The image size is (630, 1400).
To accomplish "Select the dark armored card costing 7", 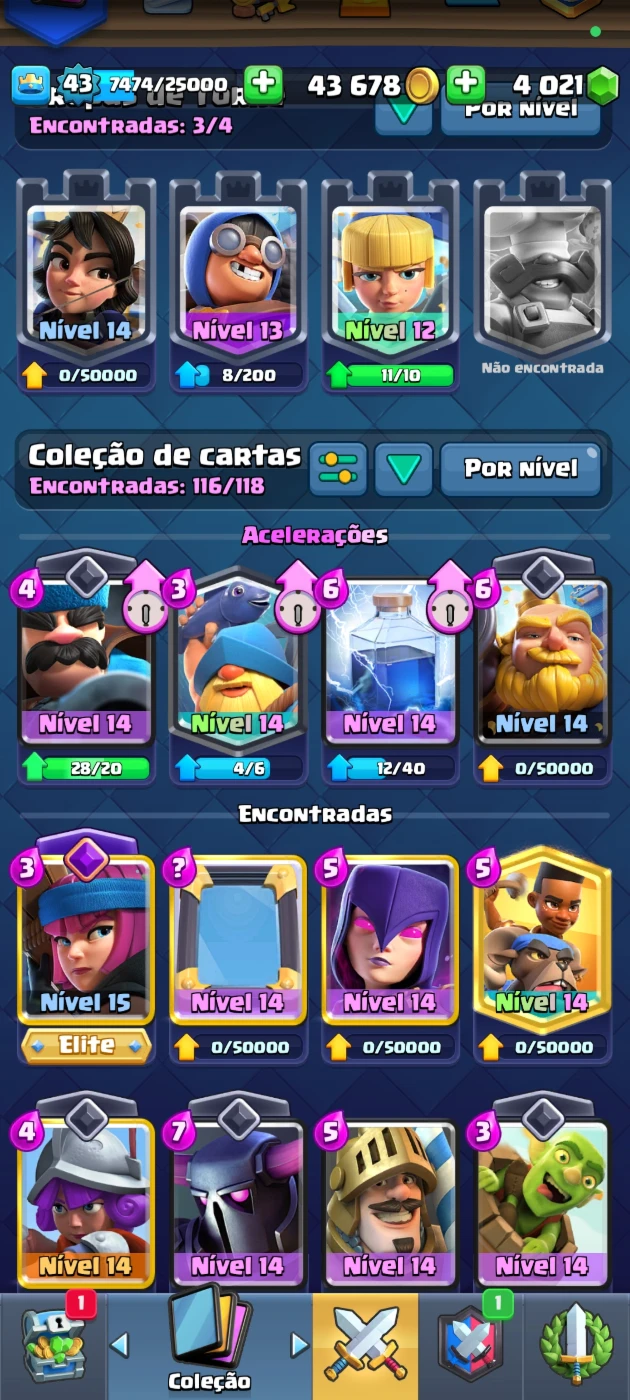I will pyautogui.click(x=238, y=1195).
